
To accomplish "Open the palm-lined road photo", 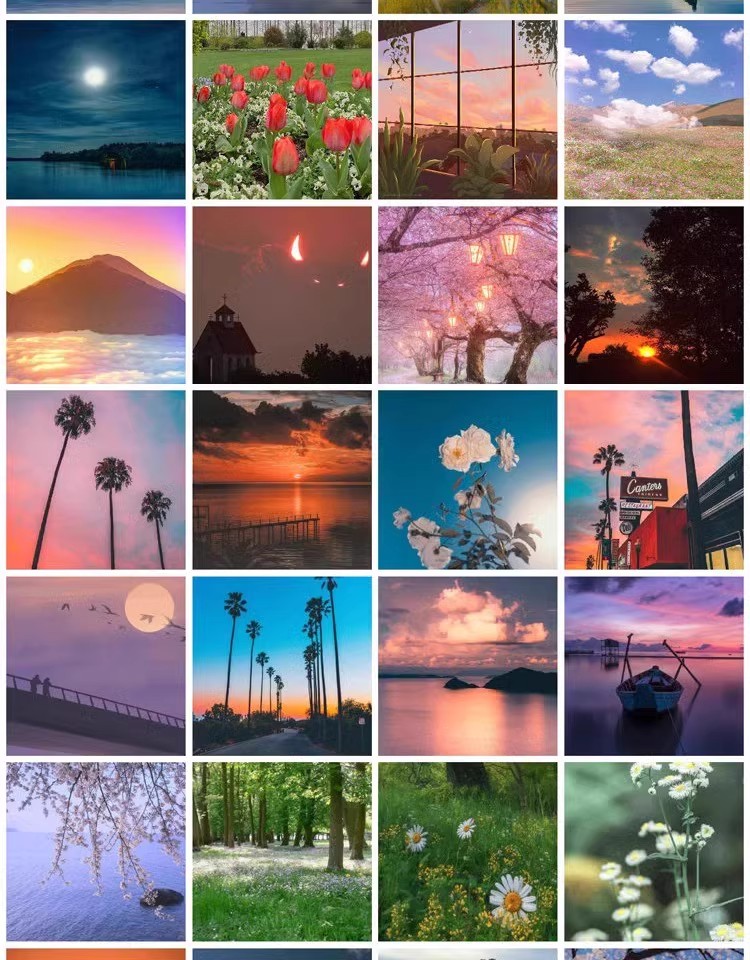I will pos(282,666).
